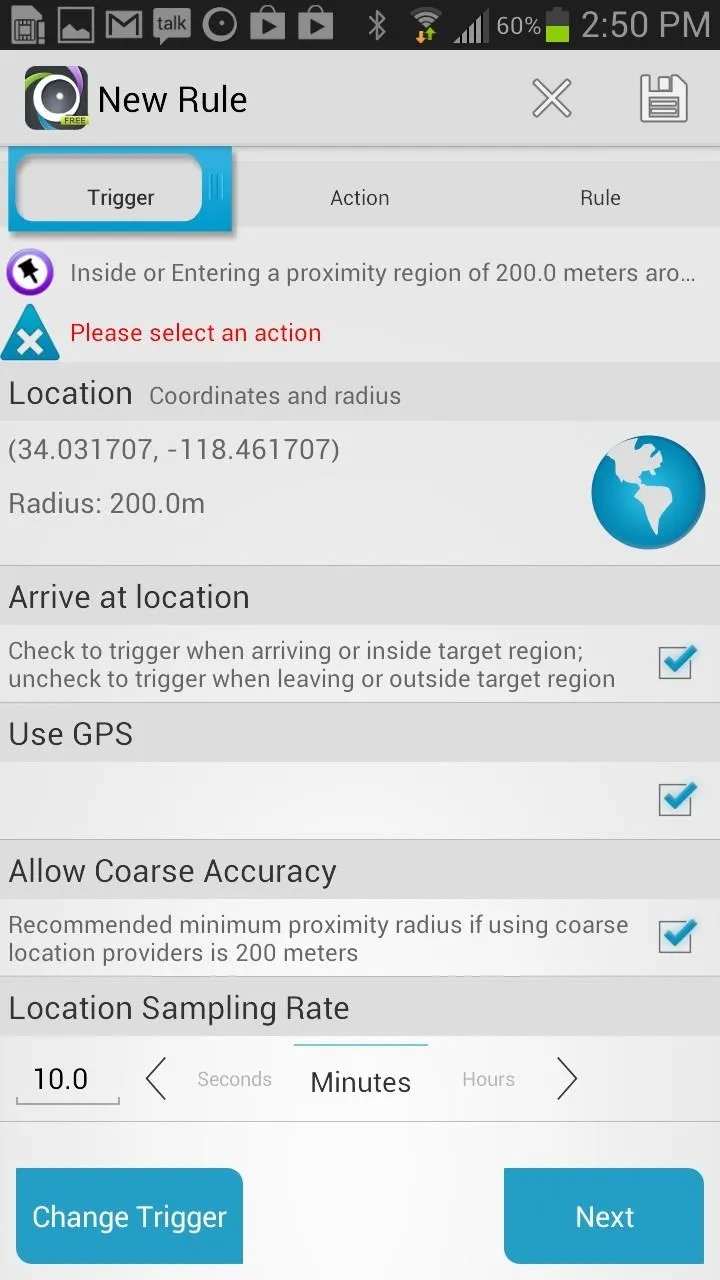This screenshot has width=720, height=1280.
Task: Switch to the Action tab
Action: [360, 197]
